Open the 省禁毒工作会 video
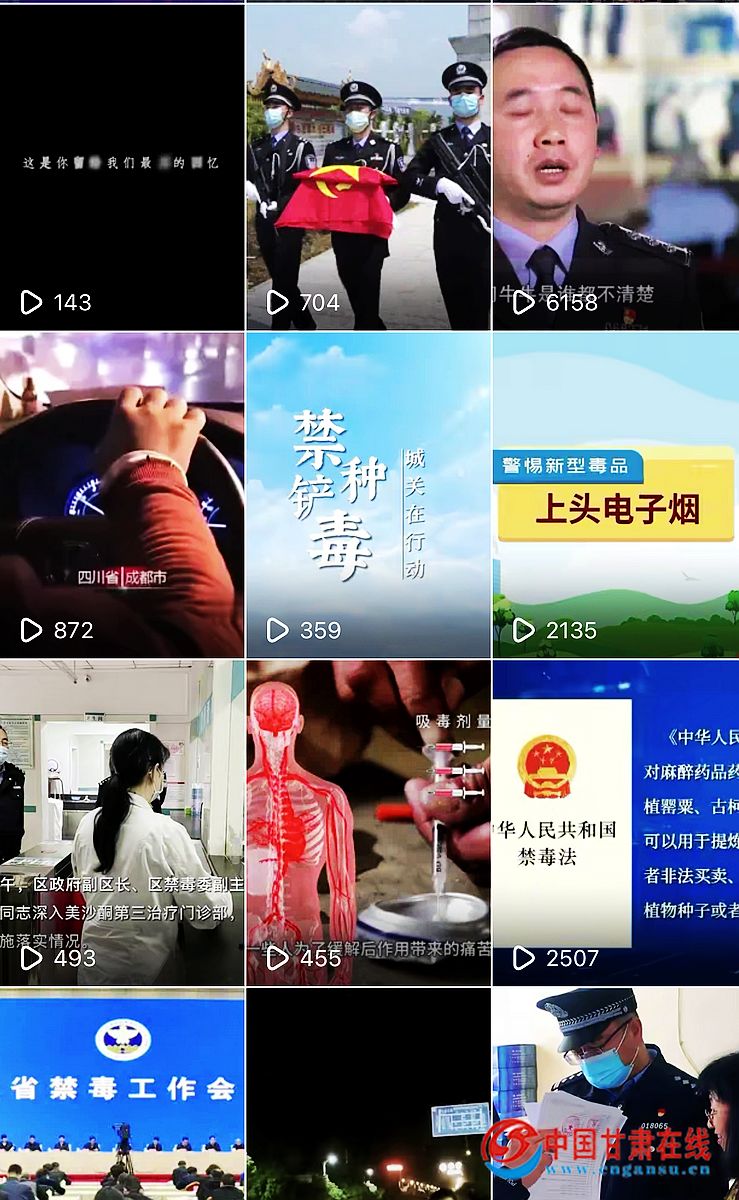The height and width of the screenshot is (1200, 739). tap(122, 1095)
